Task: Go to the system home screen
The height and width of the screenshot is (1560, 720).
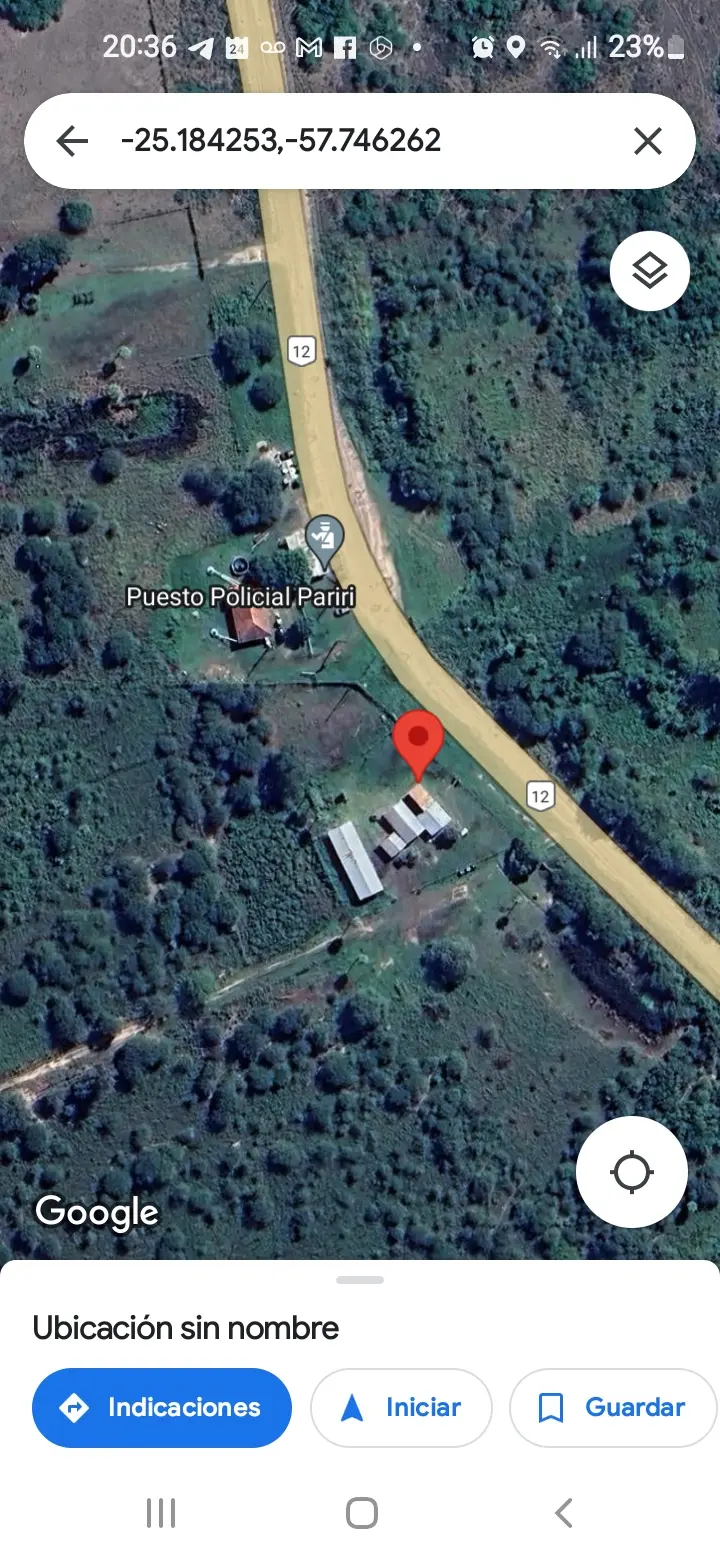Action: coord(361,1513)
